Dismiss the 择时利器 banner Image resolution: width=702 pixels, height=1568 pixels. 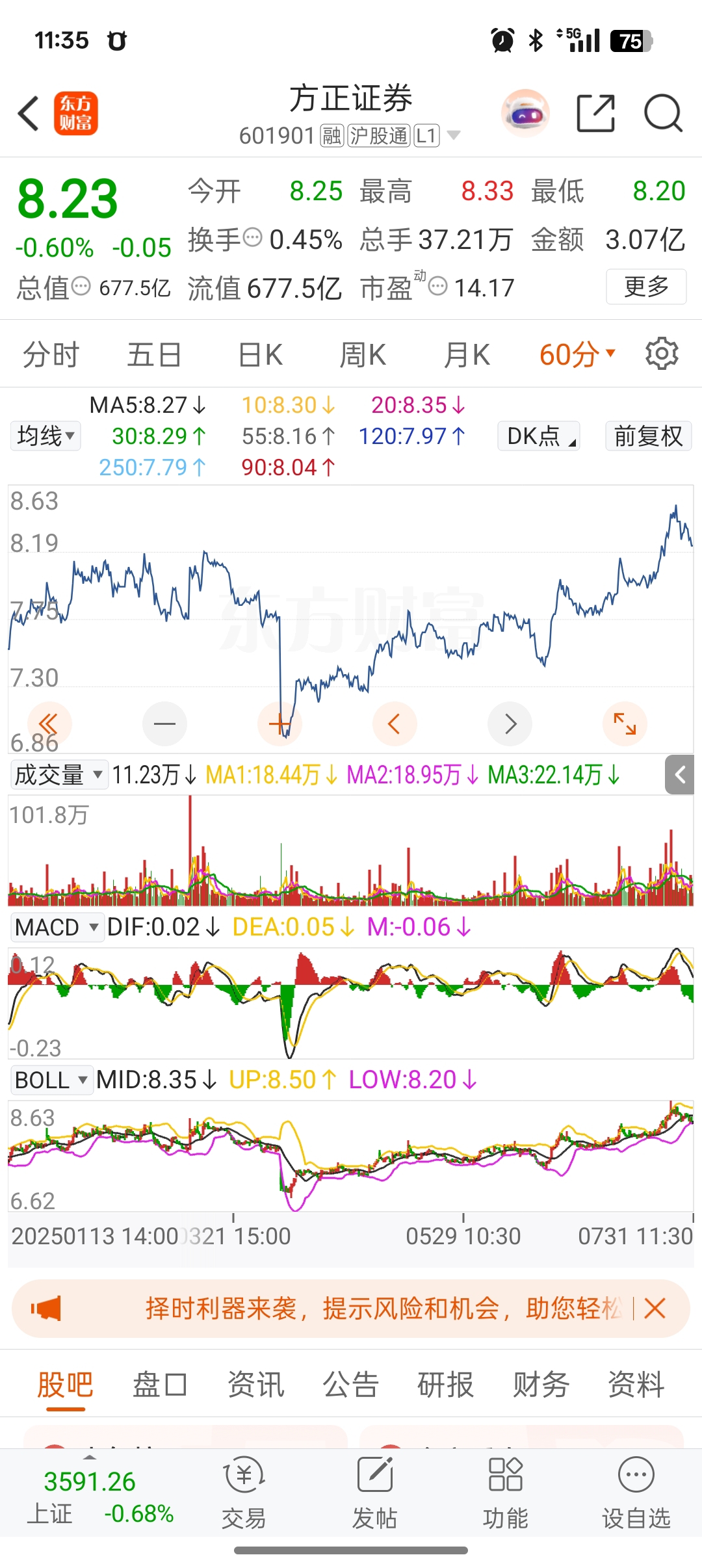click(x=655, y=1308)
